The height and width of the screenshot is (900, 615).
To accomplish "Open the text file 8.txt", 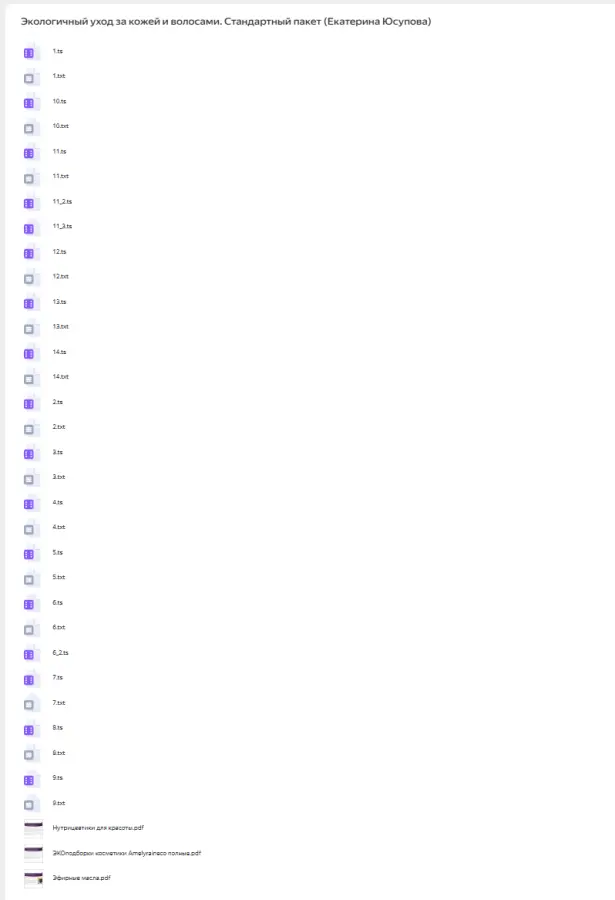I will [58, 753].
